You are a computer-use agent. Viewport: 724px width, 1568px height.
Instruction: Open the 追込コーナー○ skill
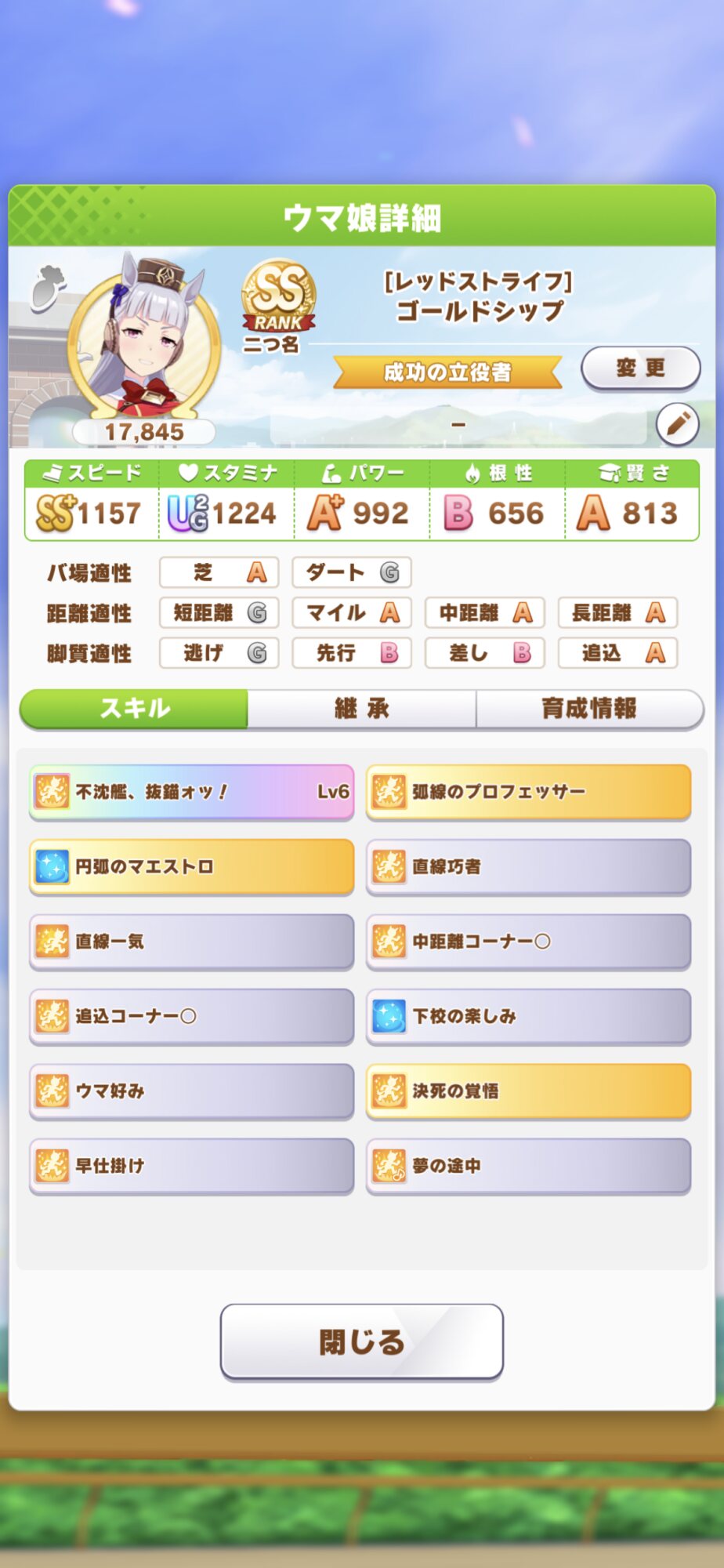point(191,1016)
